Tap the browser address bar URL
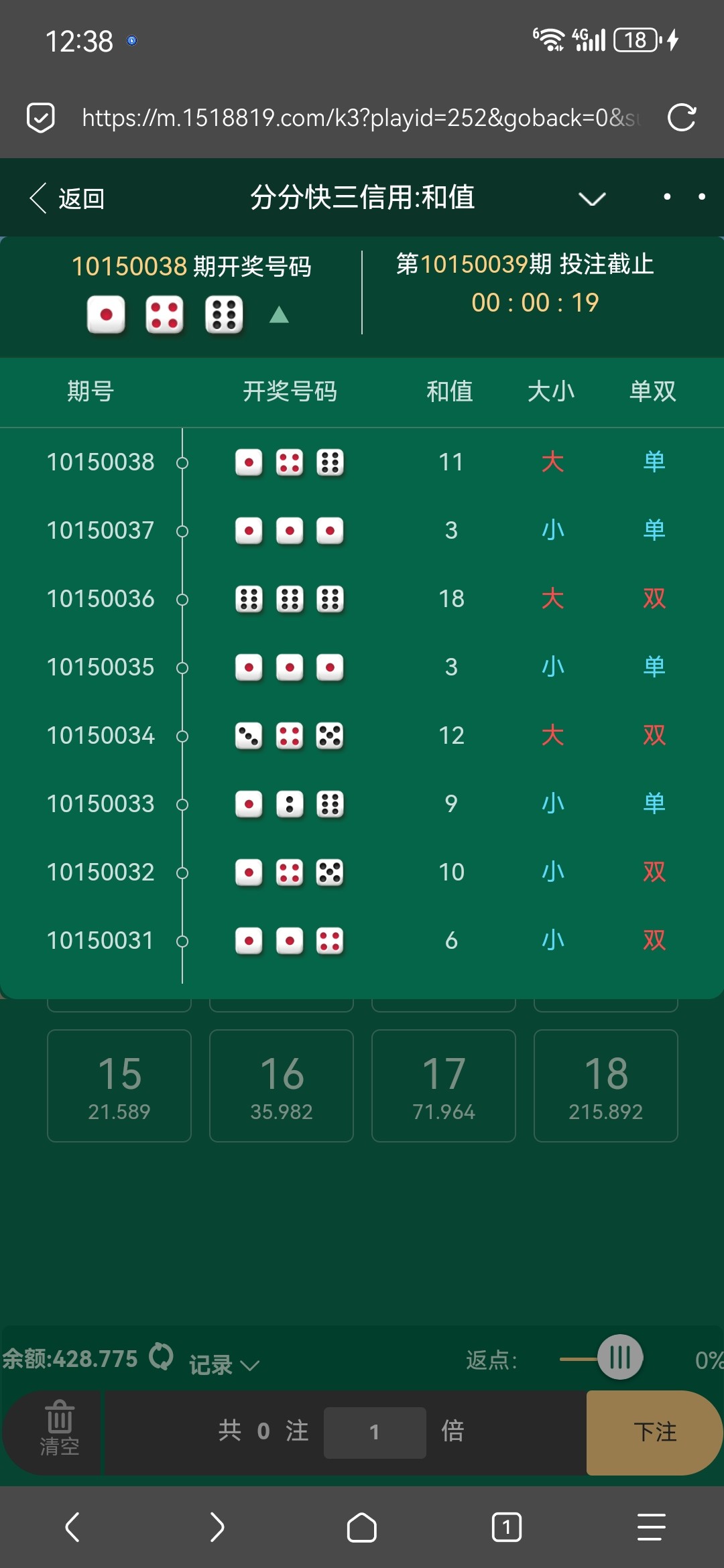 (x=361, y=118)
